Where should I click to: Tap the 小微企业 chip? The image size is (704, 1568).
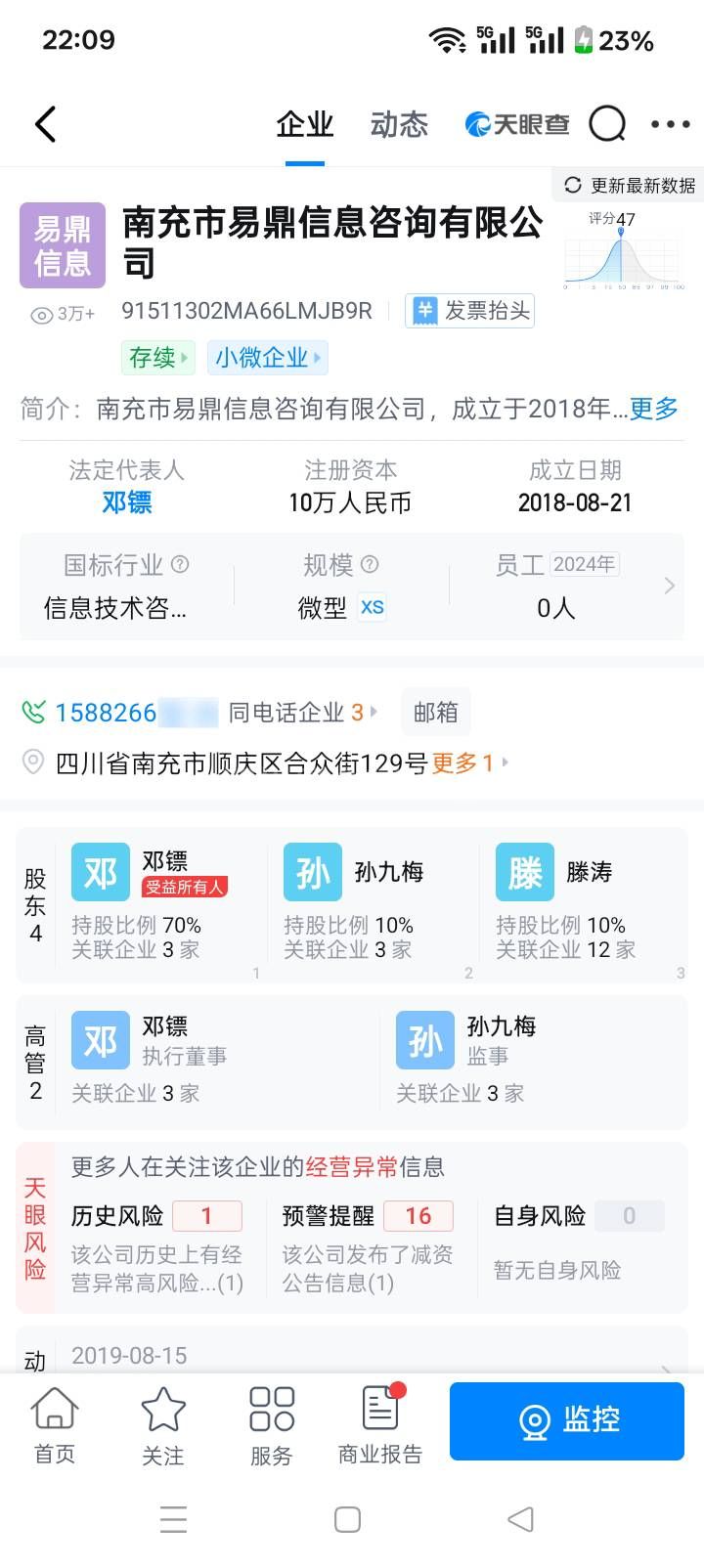(x=267, y=358)
